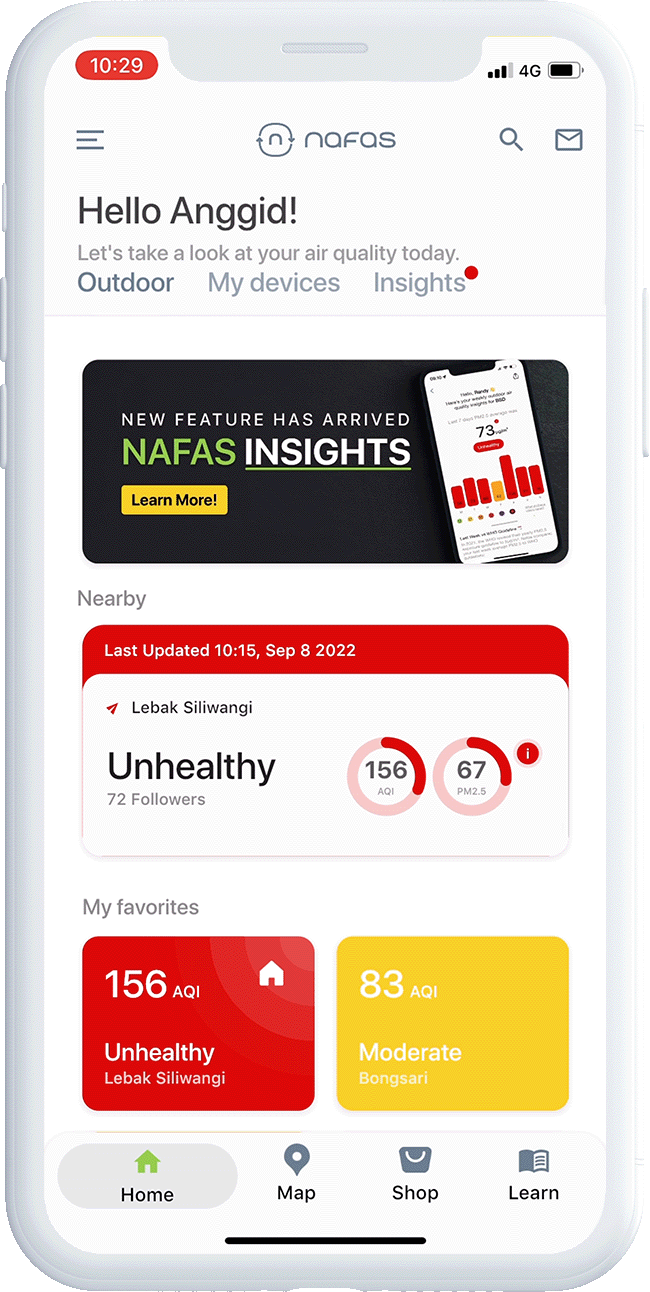Tap the red info icon beside PM2.5

pyautogui.click(x=528, y=753)
